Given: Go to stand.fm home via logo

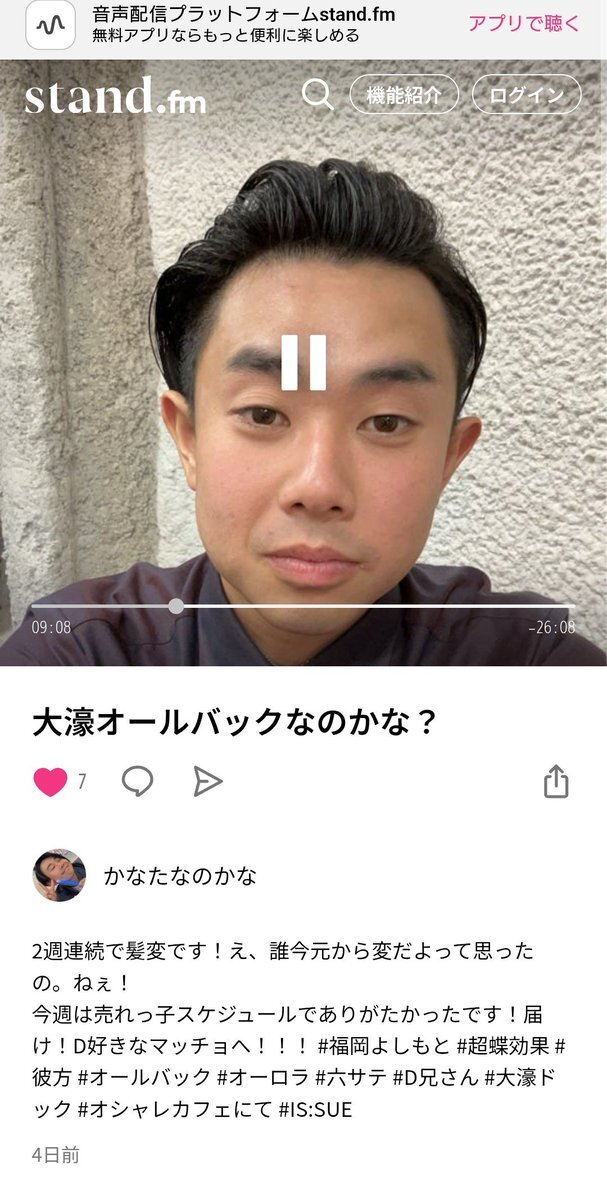Looking at the screenshot, I should point(115,96).
